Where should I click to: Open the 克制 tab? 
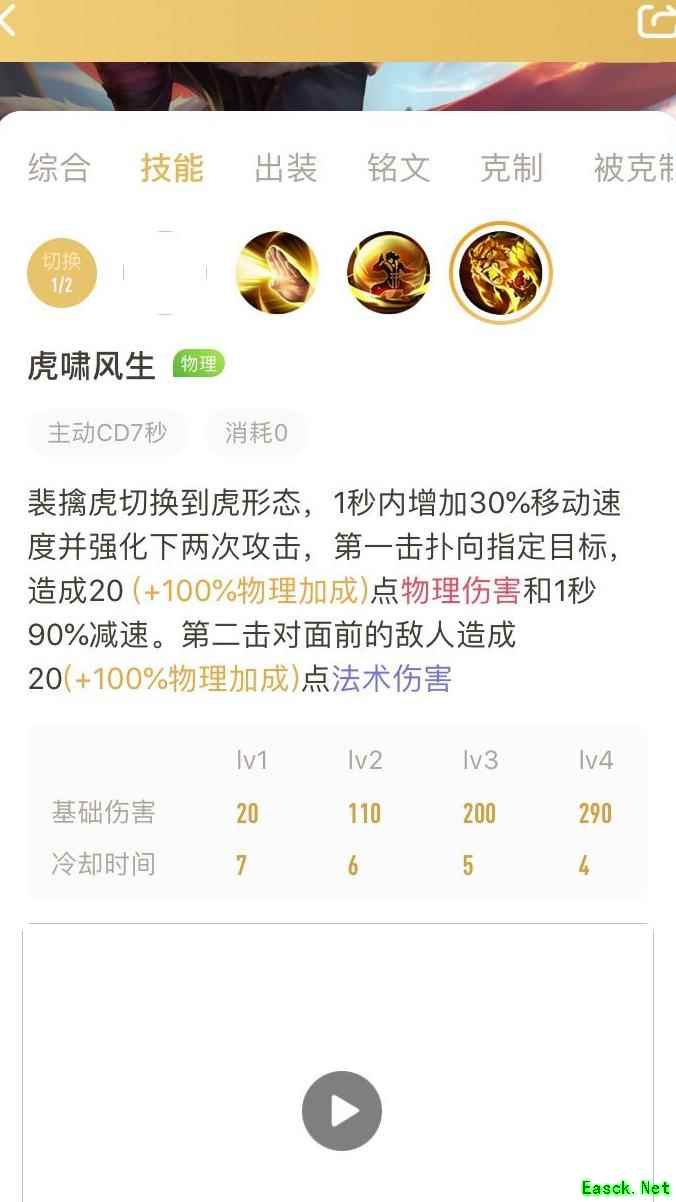pyautogui.click(x=511, y=168)
